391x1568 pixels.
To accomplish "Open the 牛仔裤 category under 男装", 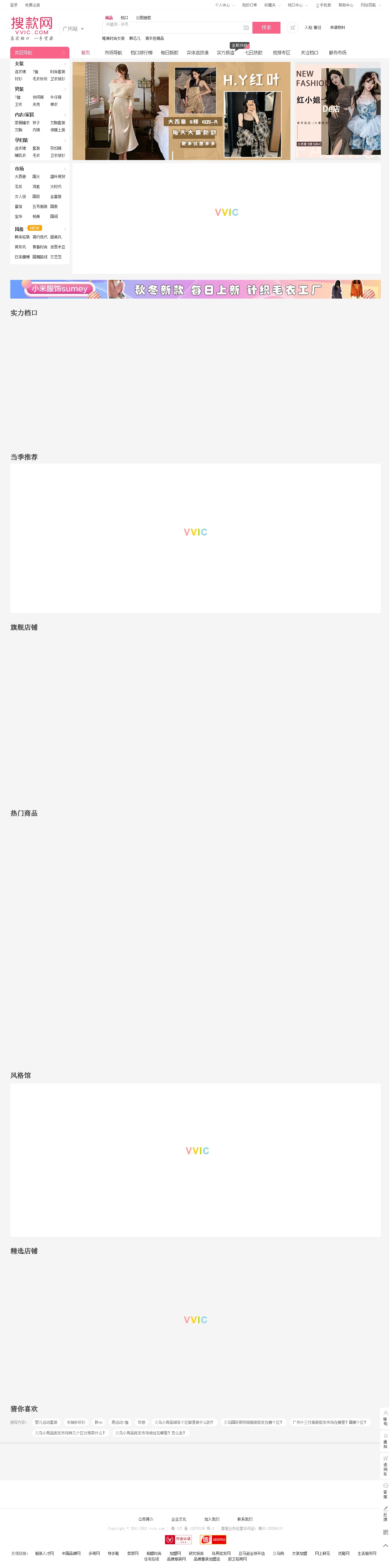I will point(55,97).
